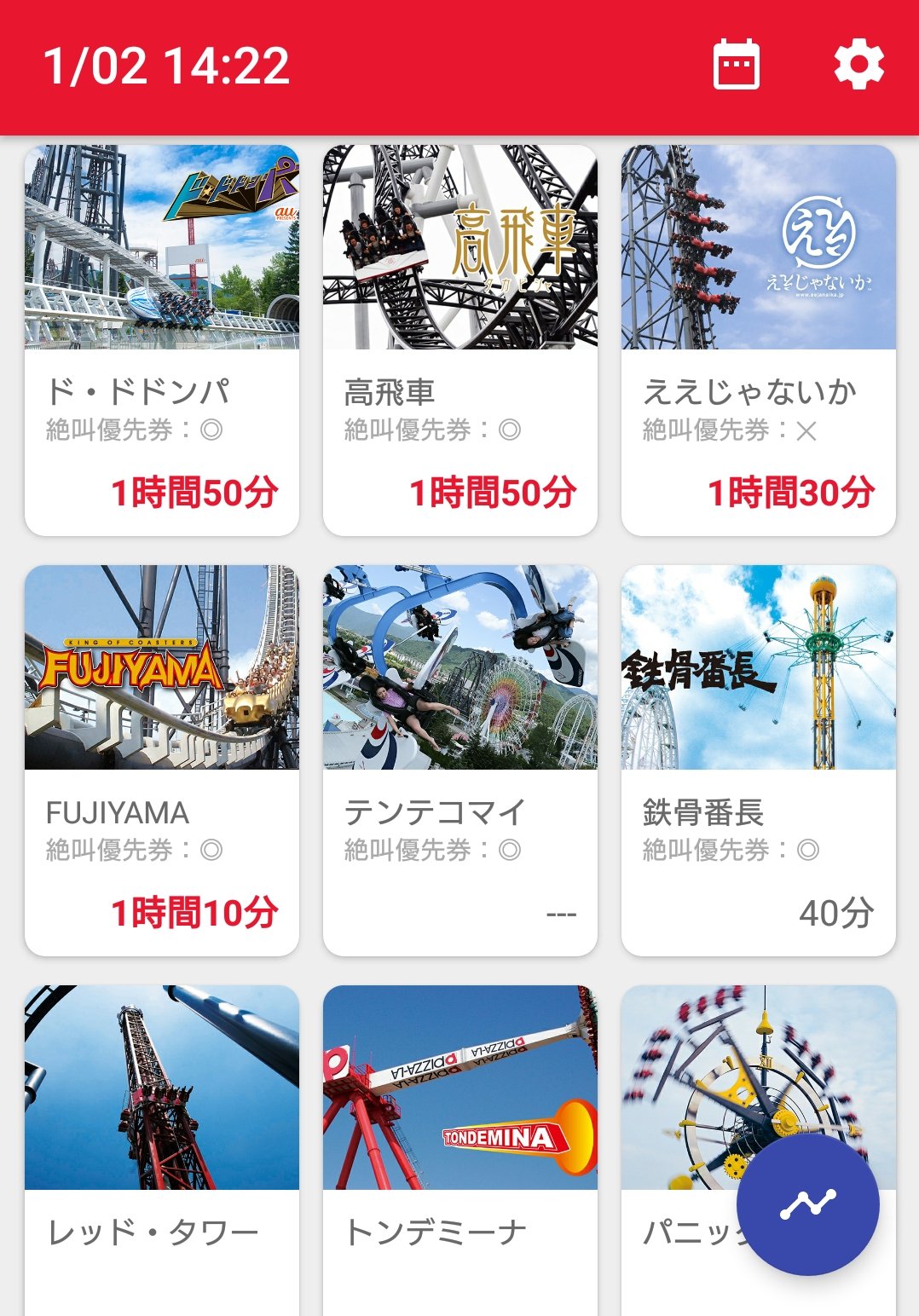Open the calendar icon
The width and height of the screenshot is (919, 1316).
(736, 65)
